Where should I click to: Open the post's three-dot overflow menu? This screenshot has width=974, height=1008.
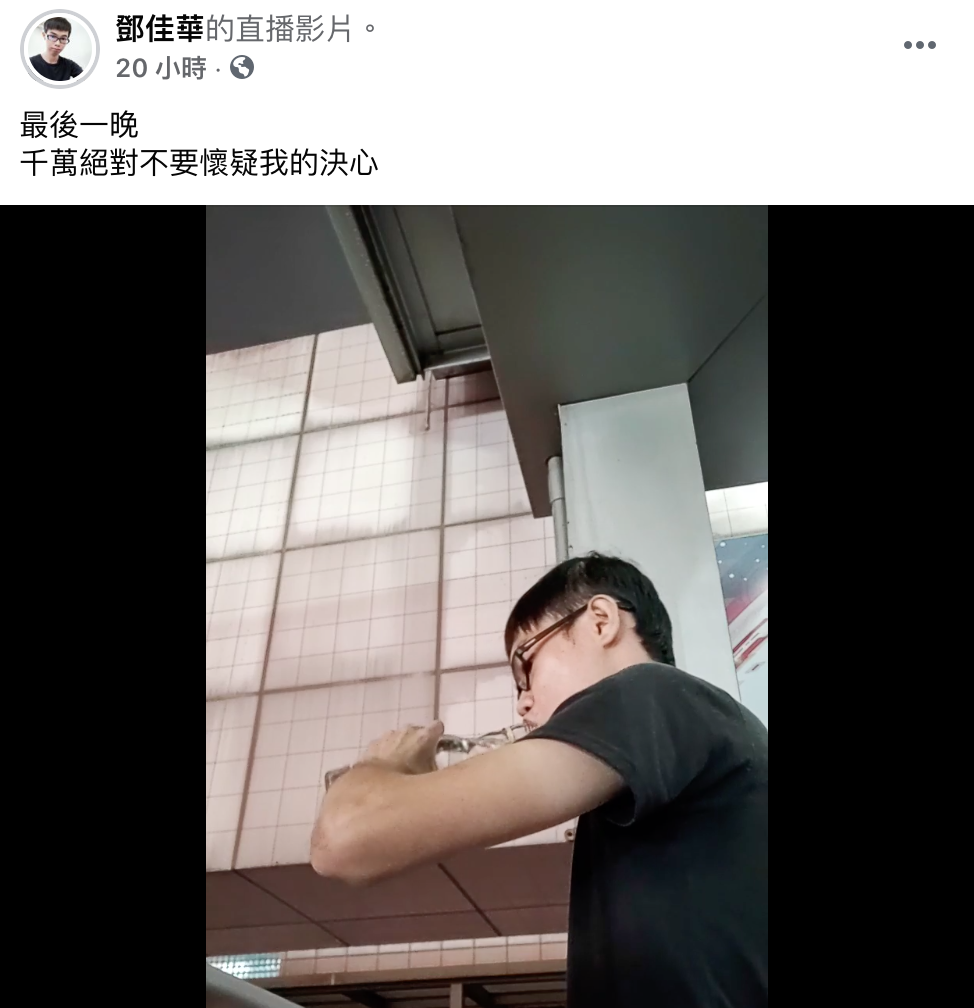919,45
